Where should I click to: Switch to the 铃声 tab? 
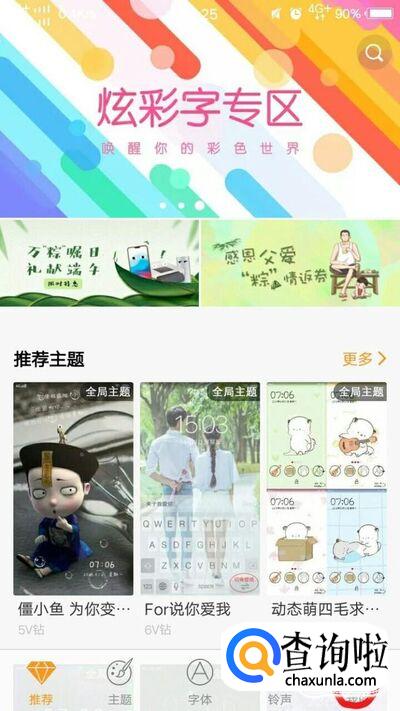(x=280, y=700)
